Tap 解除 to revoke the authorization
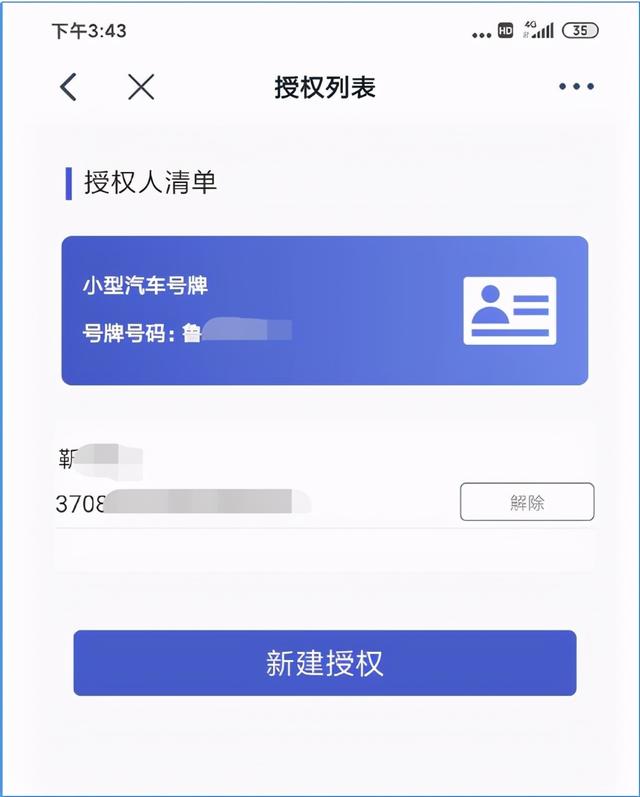The image size is (640, 797). click(527, 502)
